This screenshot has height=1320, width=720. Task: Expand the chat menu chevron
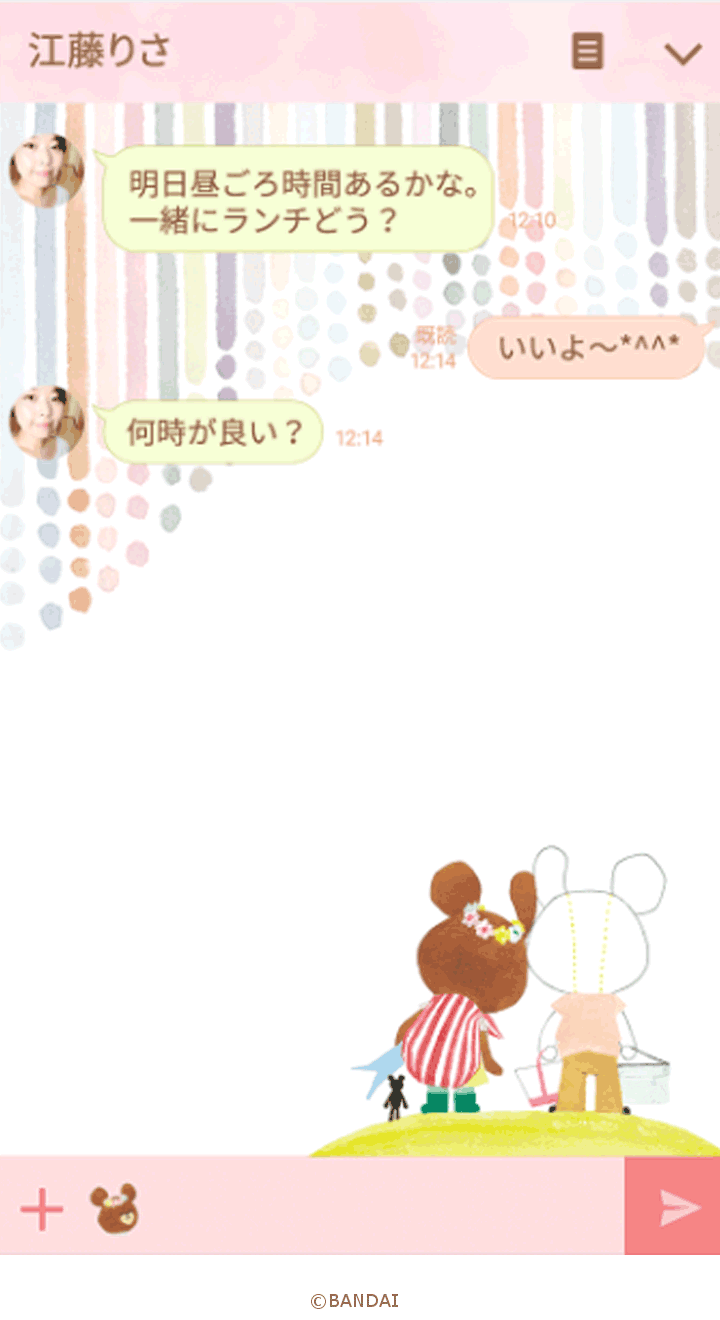(x=683, y=53)
